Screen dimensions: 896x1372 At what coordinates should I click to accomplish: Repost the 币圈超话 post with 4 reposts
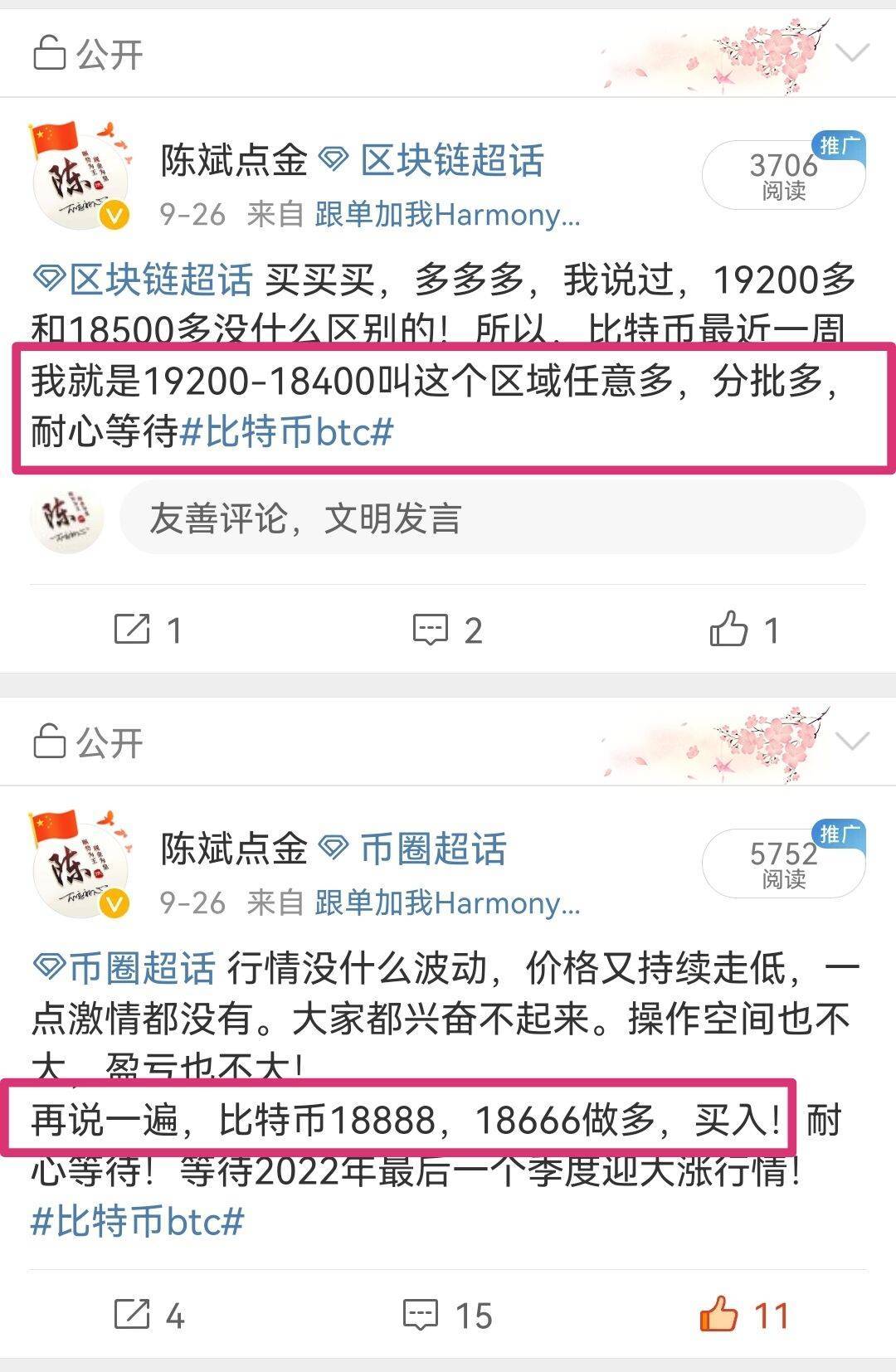149,1316
